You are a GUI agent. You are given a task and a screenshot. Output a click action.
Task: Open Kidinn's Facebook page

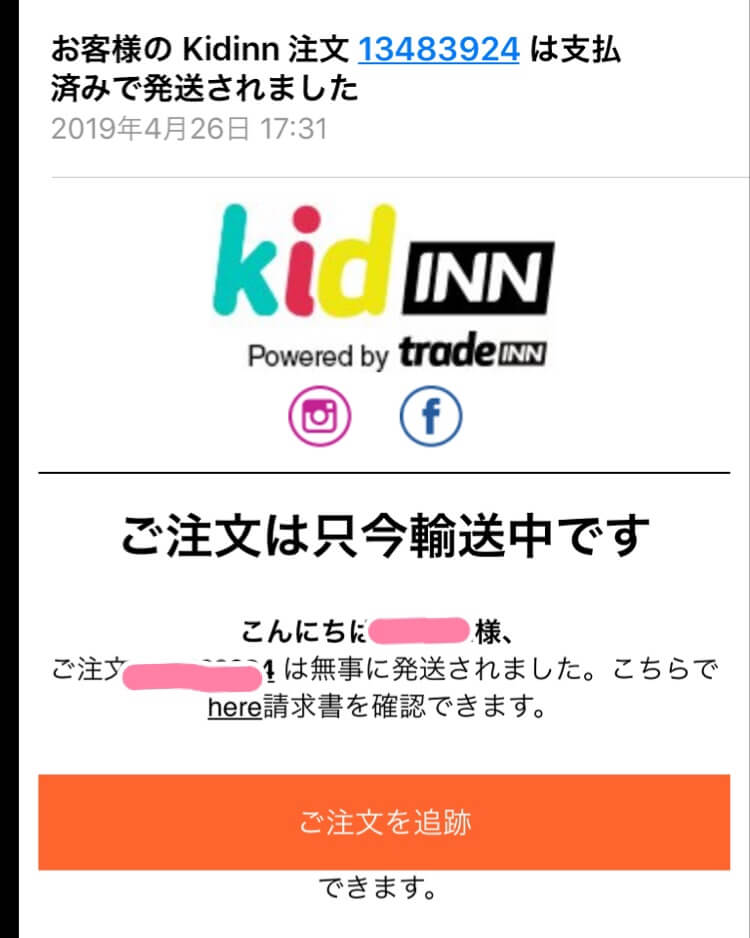point(431,418)
